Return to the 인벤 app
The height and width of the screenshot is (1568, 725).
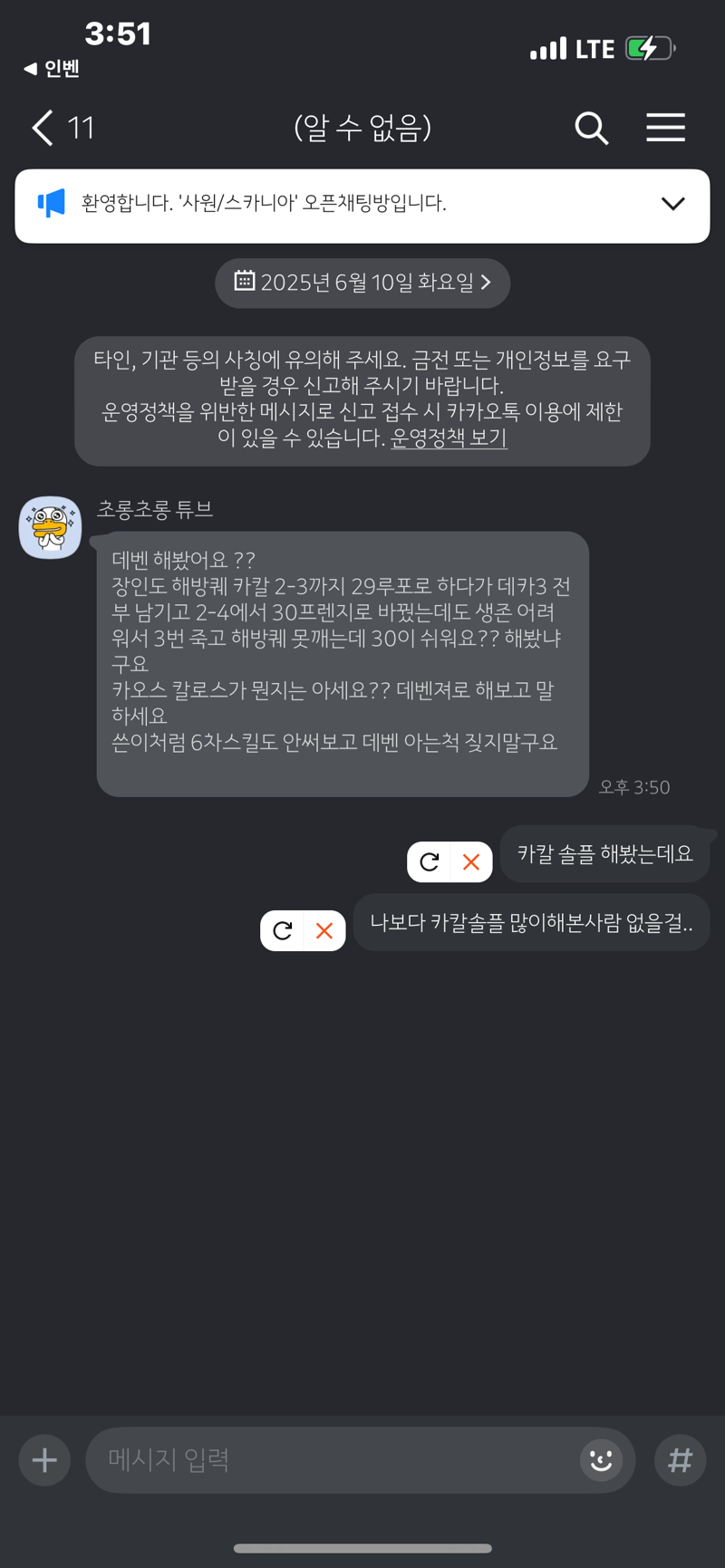pyautogui.click(x=53, y=69)
